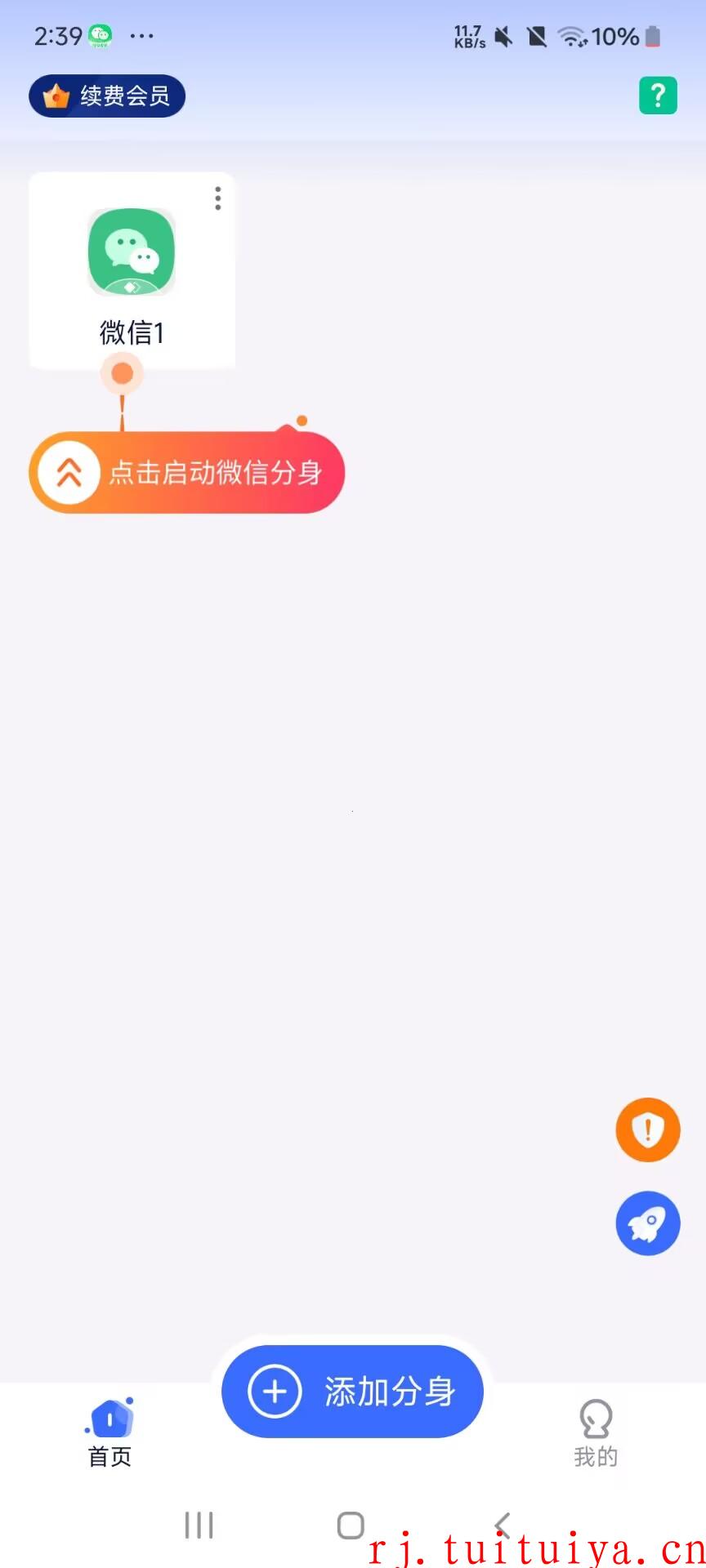Tap the orange shield warning button
This screenshot has width=706, height=1568.
click(648, 1129)
